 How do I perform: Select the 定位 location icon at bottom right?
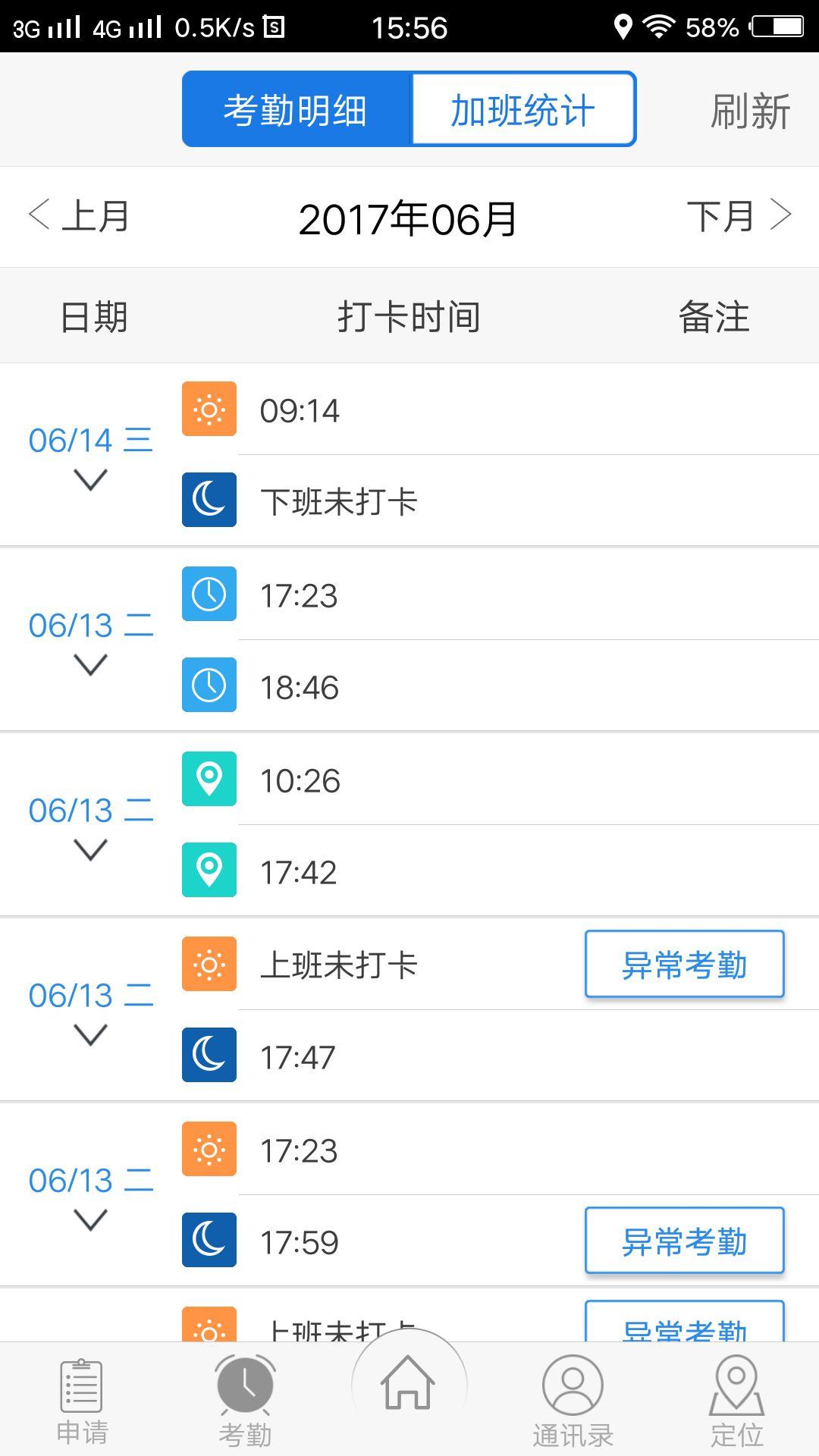click(736, 1399)
